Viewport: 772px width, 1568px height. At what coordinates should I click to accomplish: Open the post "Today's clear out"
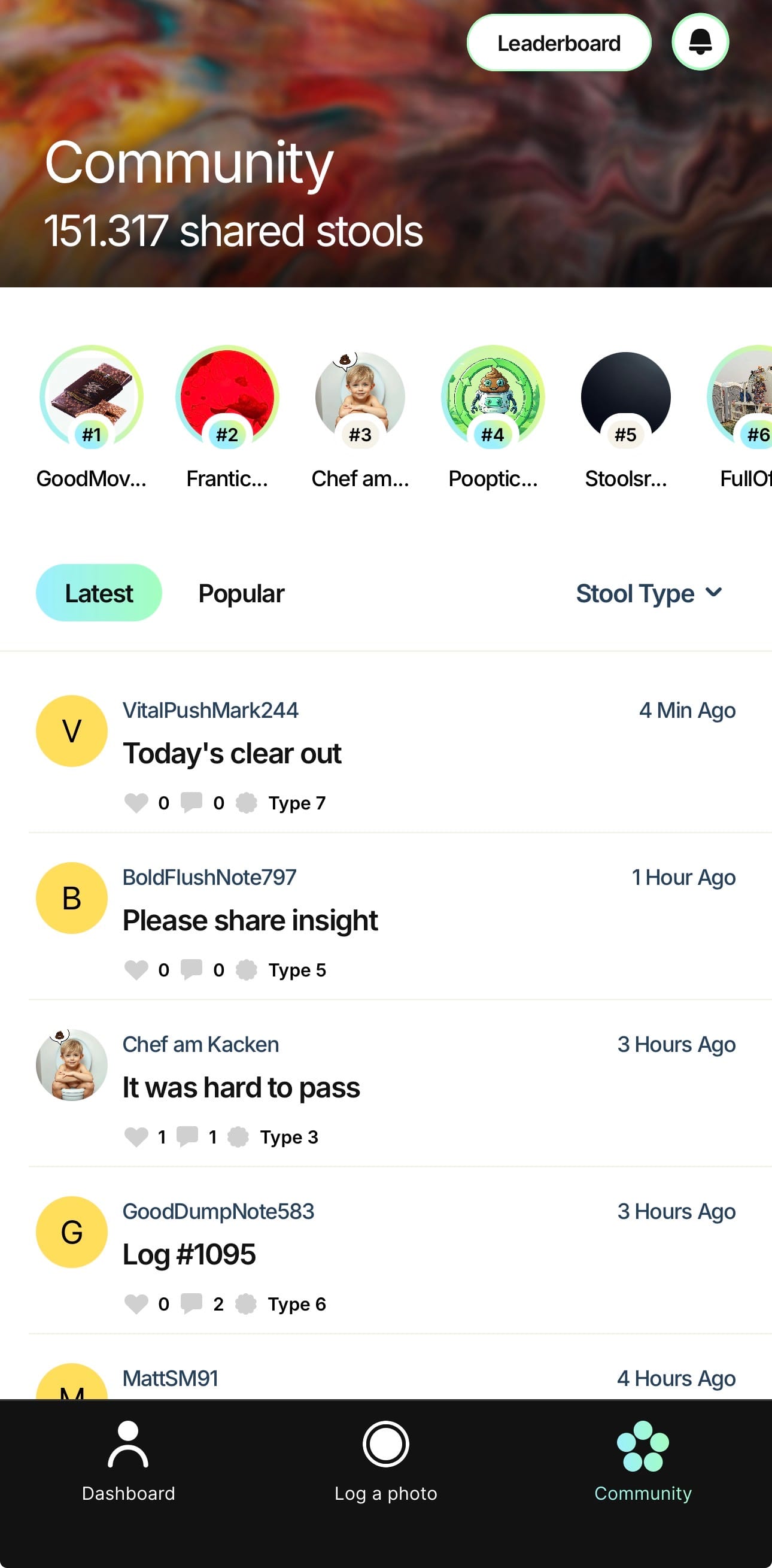tap(232, 754)
